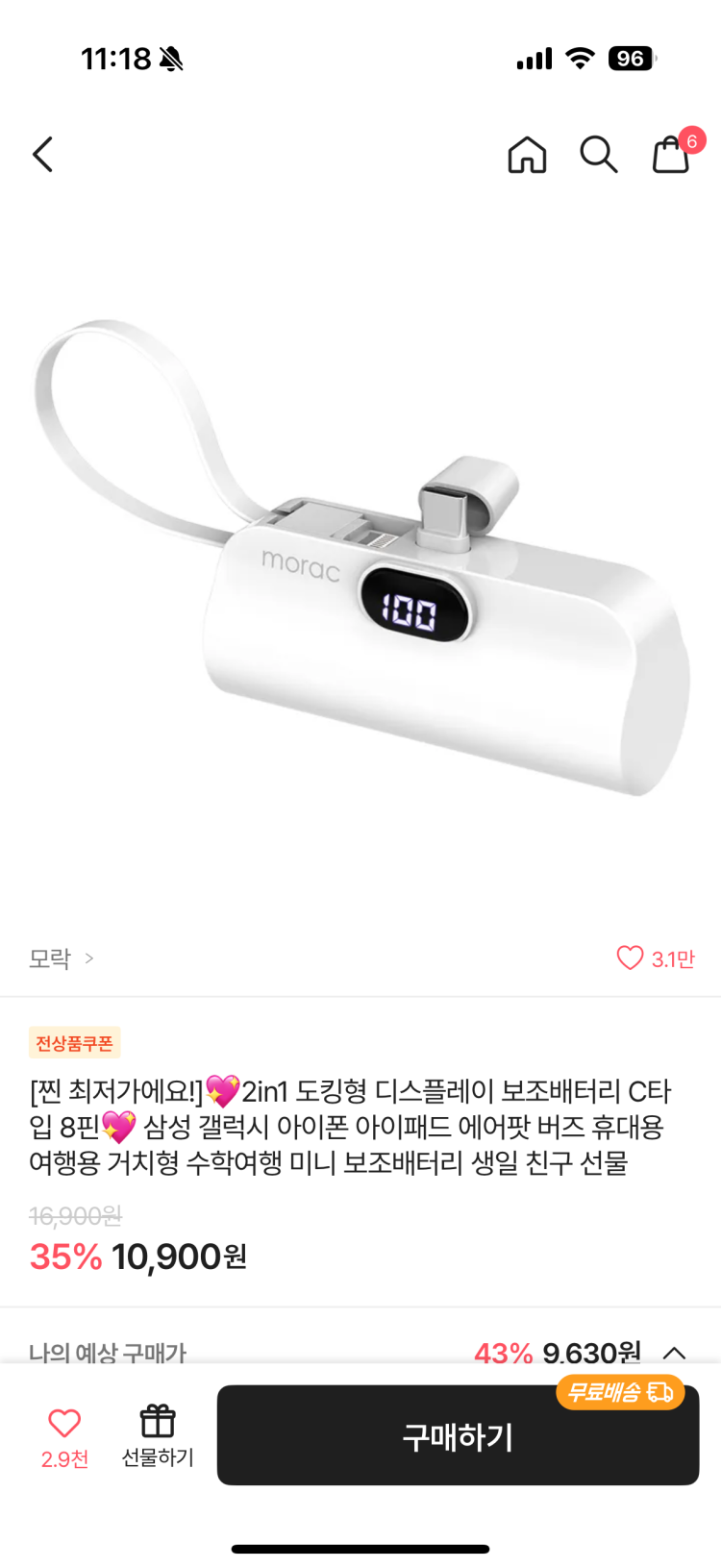
Task: Go back to the previous page
Action: (43, 154)
